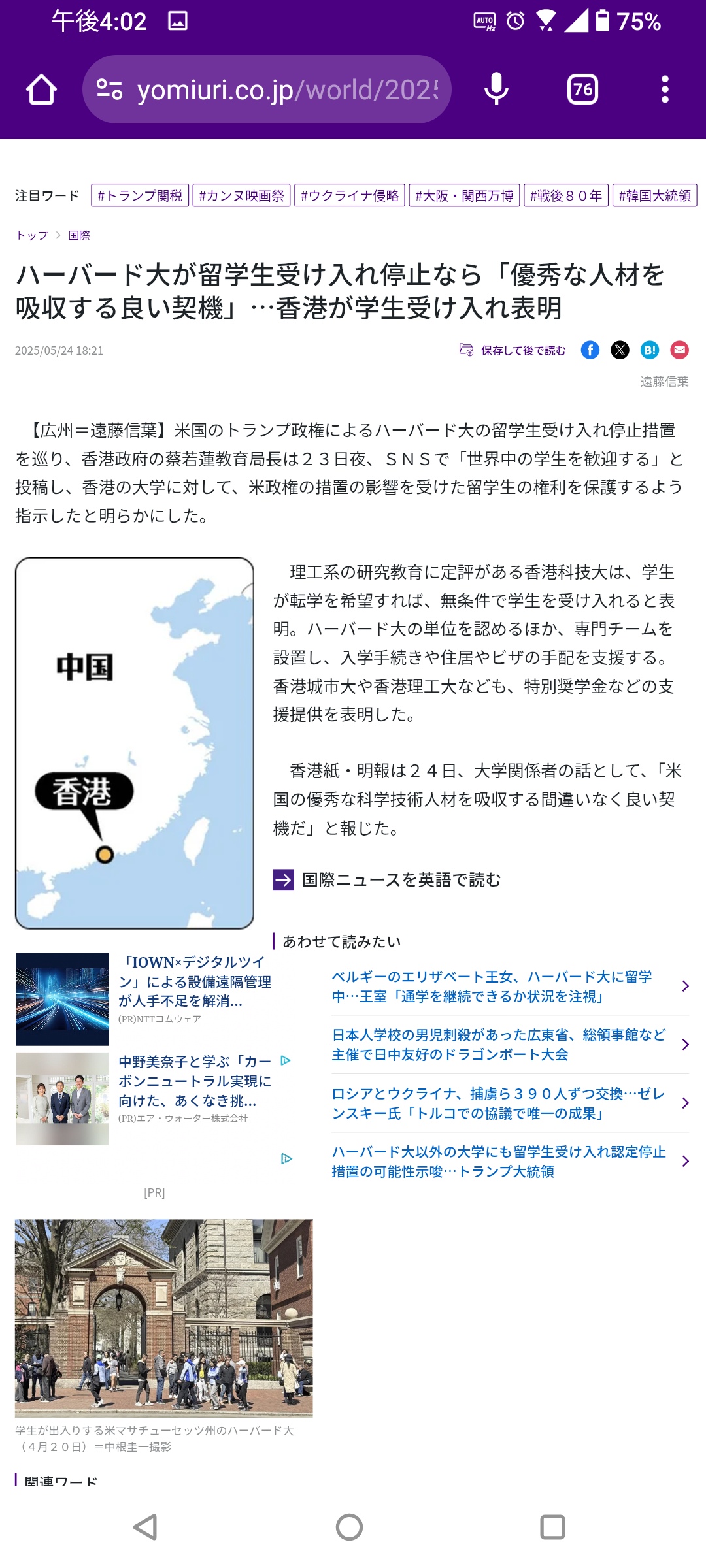Go back with the system back button

(x=146, y=1527)
